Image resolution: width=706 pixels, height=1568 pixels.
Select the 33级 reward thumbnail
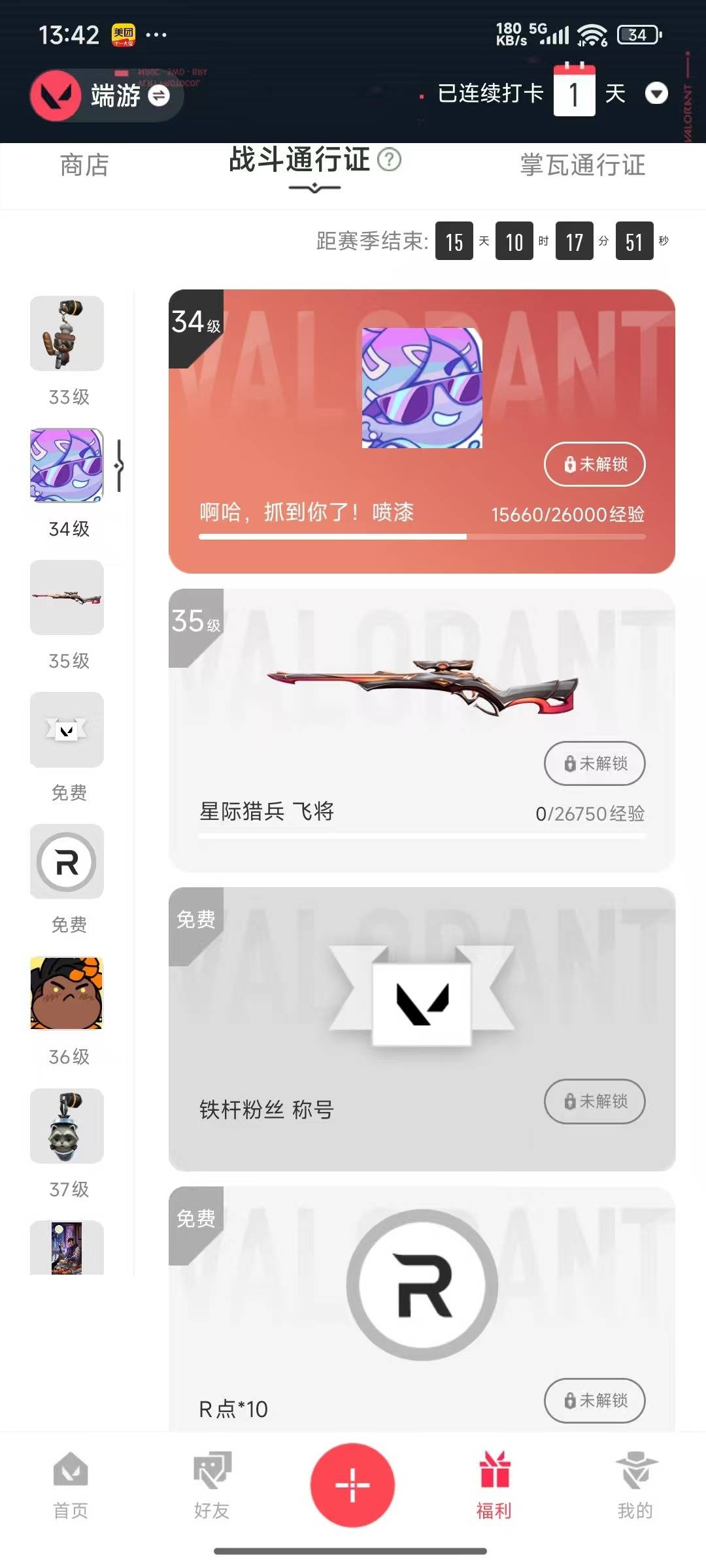(x=67, y=334)
